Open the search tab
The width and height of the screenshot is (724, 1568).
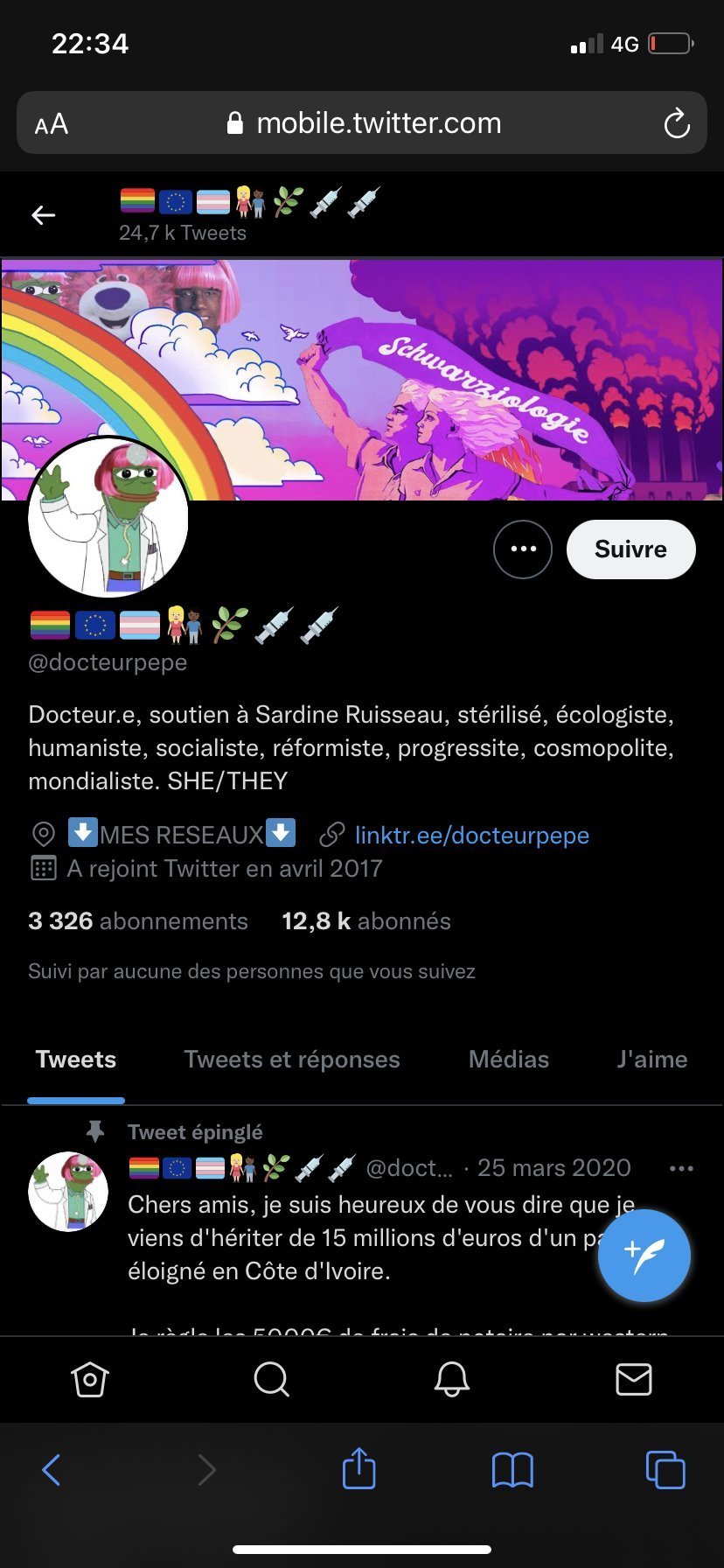point(271,1380)
